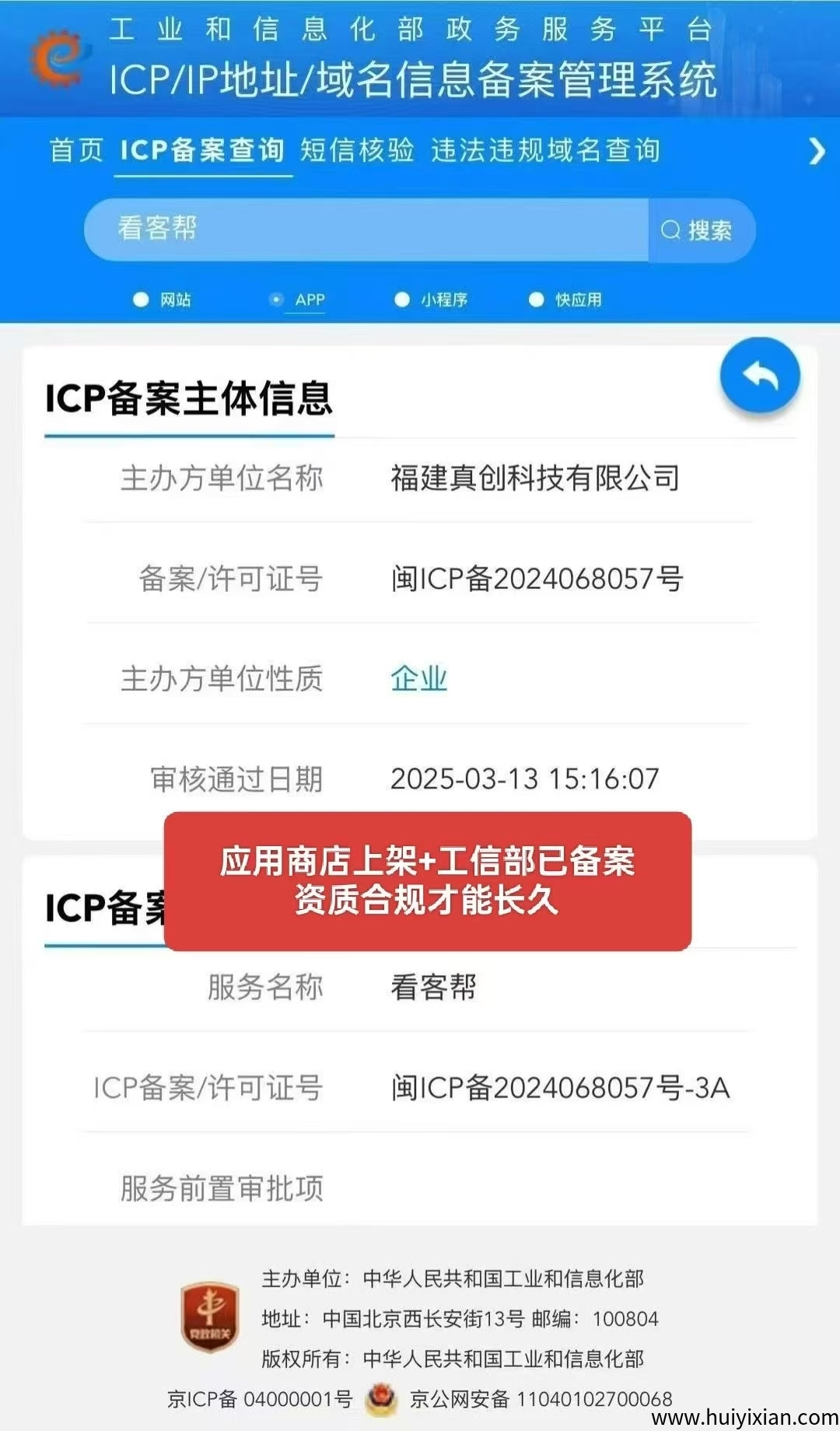Switch to the 首页 tab
The width and height of the screenshot is (840, 1431).
click(76, 150)
